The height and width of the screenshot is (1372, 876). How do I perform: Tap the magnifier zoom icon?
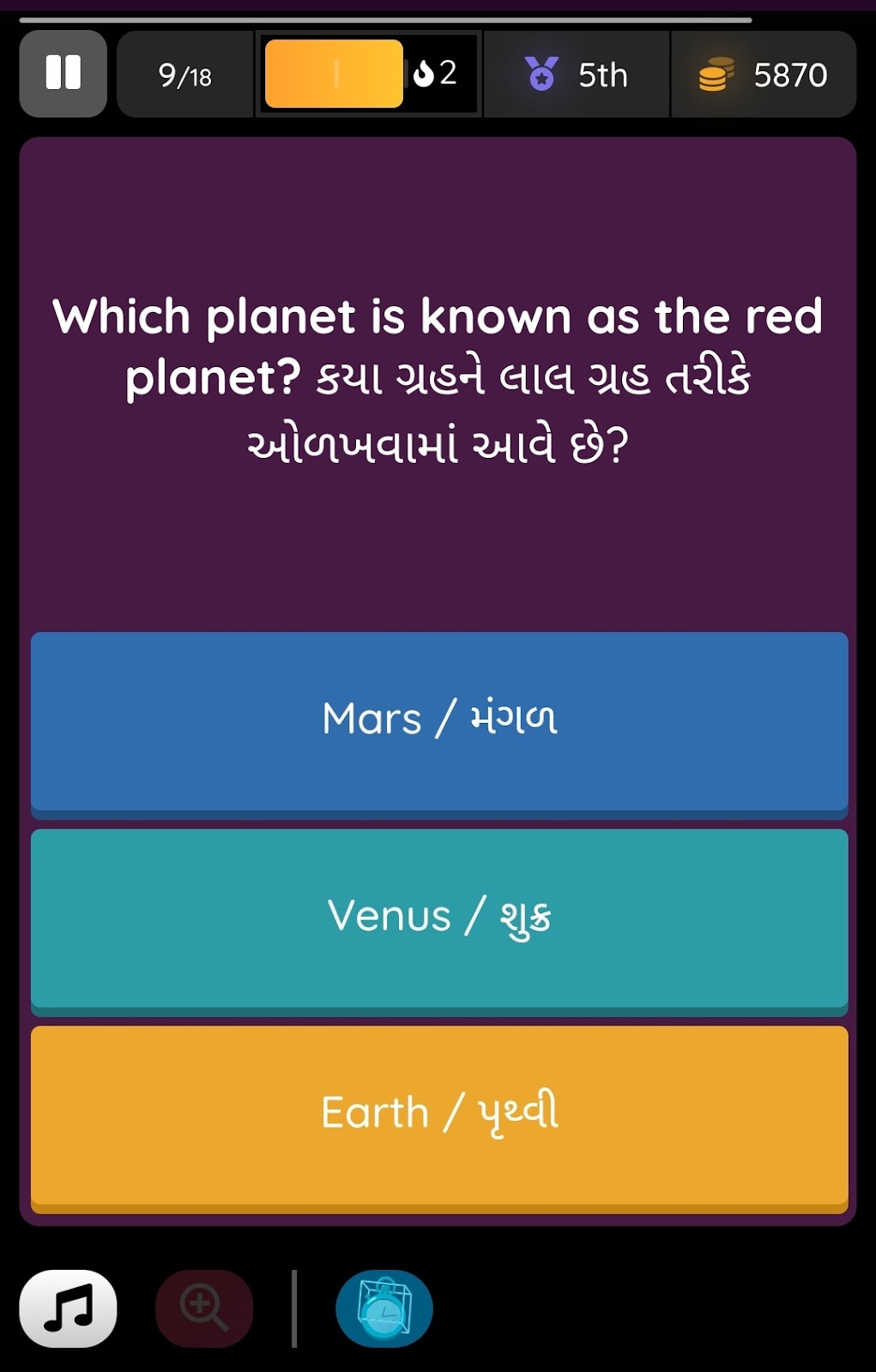pyautogui.click(x=204, y=1309)
